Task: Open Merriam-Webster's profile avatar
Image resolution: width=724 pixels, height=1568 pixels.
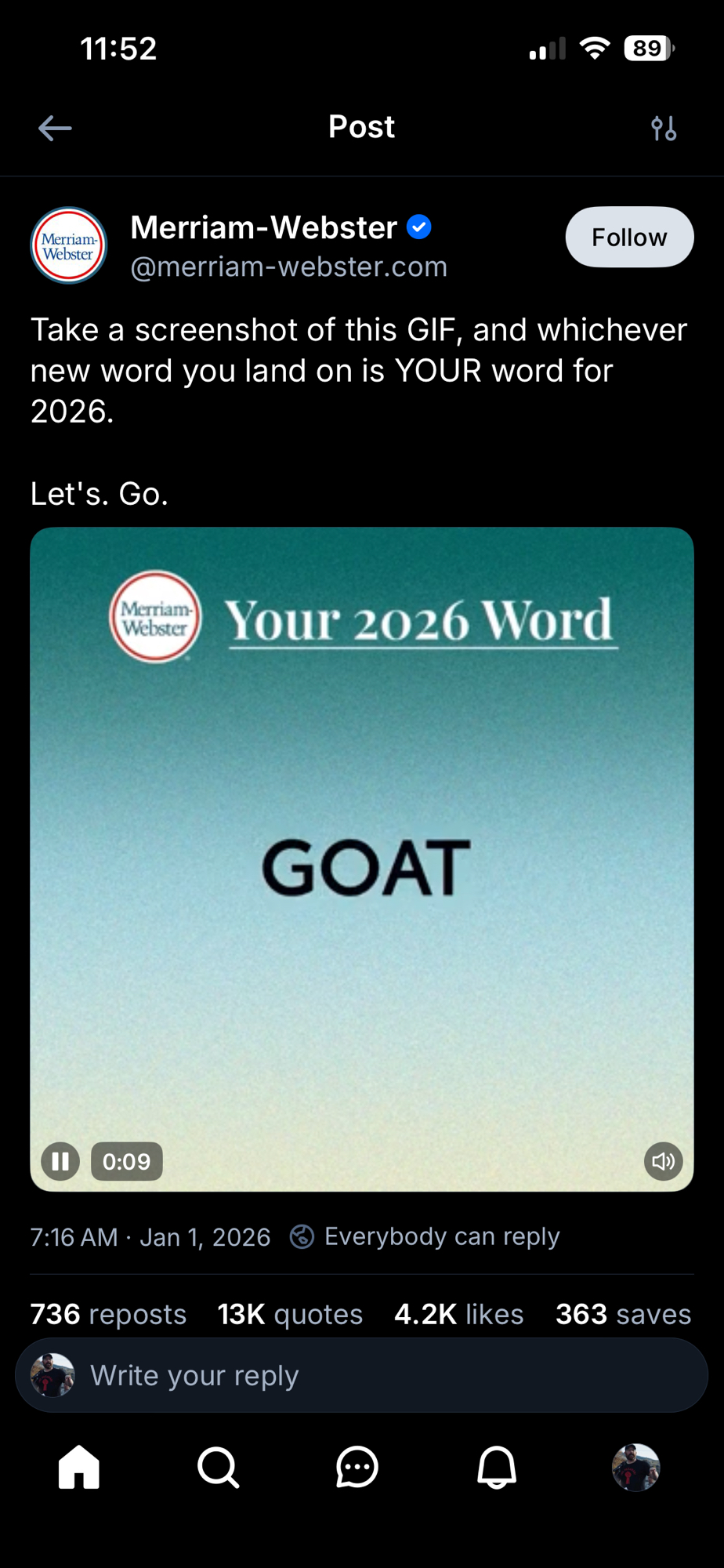Action: pos(69,245)
